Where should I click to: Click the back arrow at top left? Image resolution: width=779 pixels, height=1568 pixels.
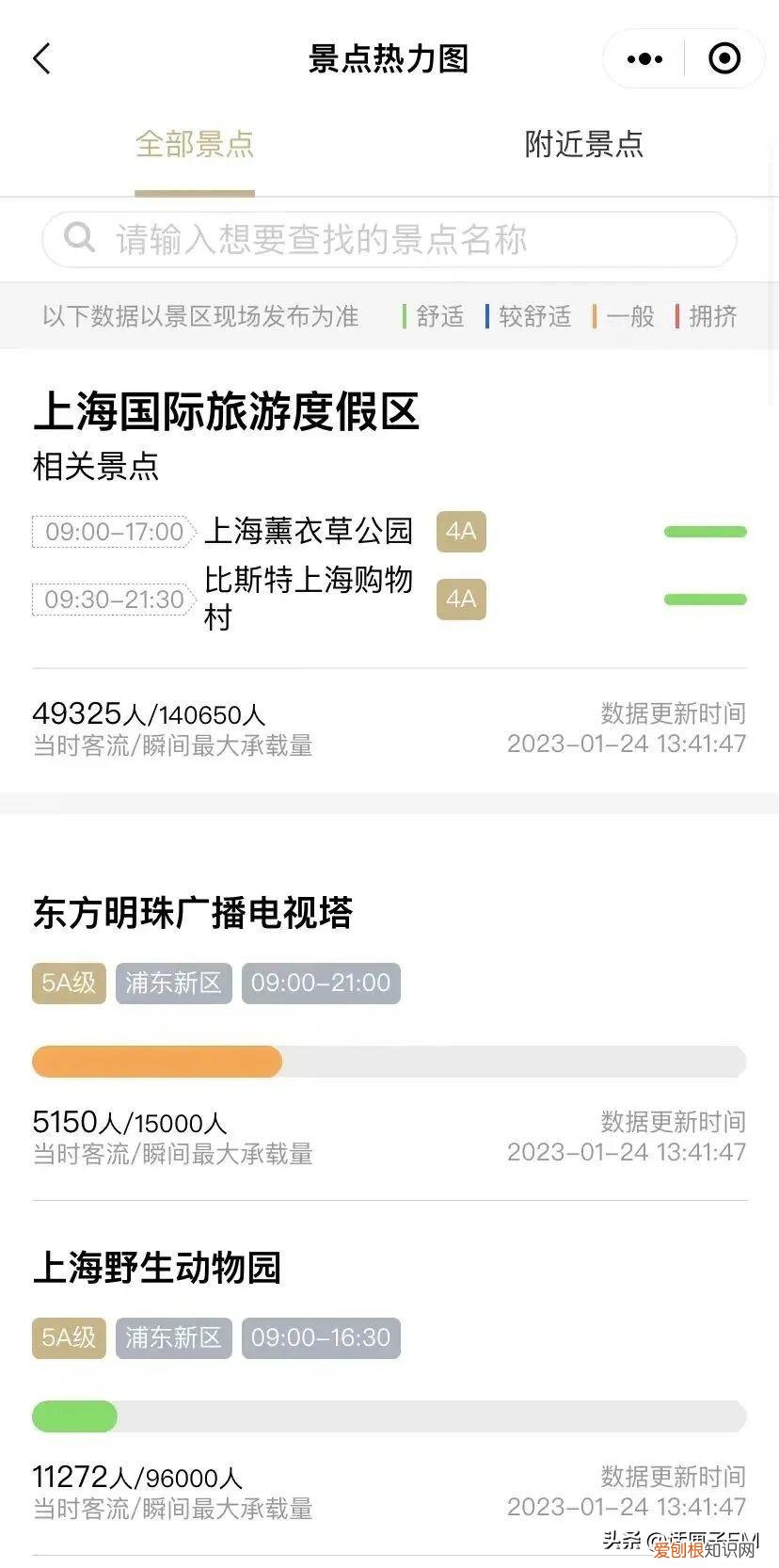41,58
